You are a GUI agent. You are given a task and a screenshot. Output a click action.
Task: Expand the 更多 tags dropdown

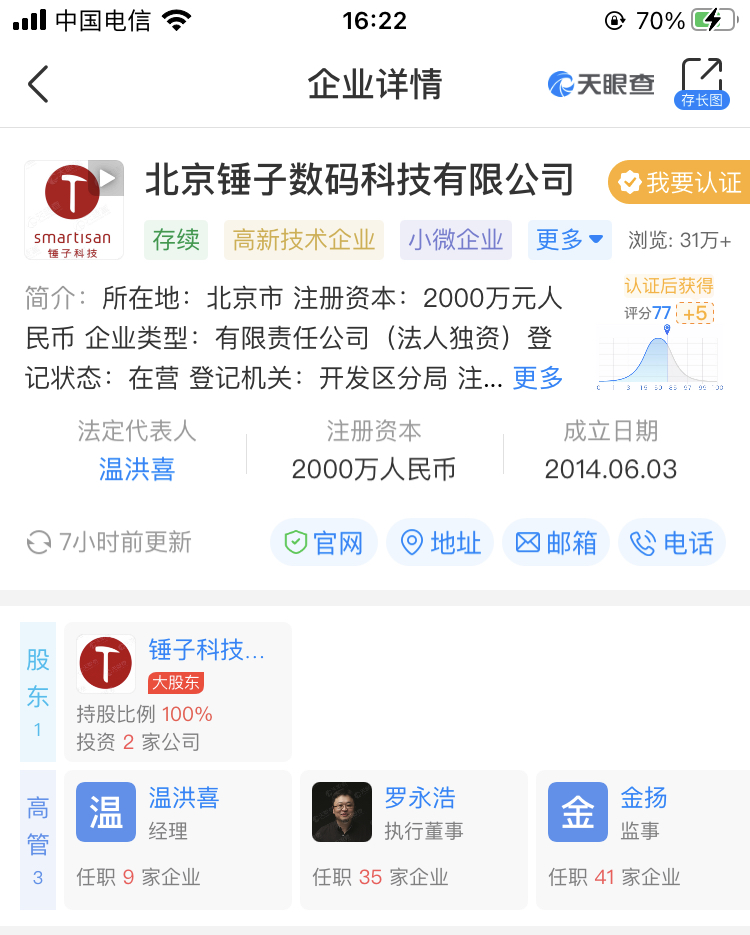tap(569, 240)
